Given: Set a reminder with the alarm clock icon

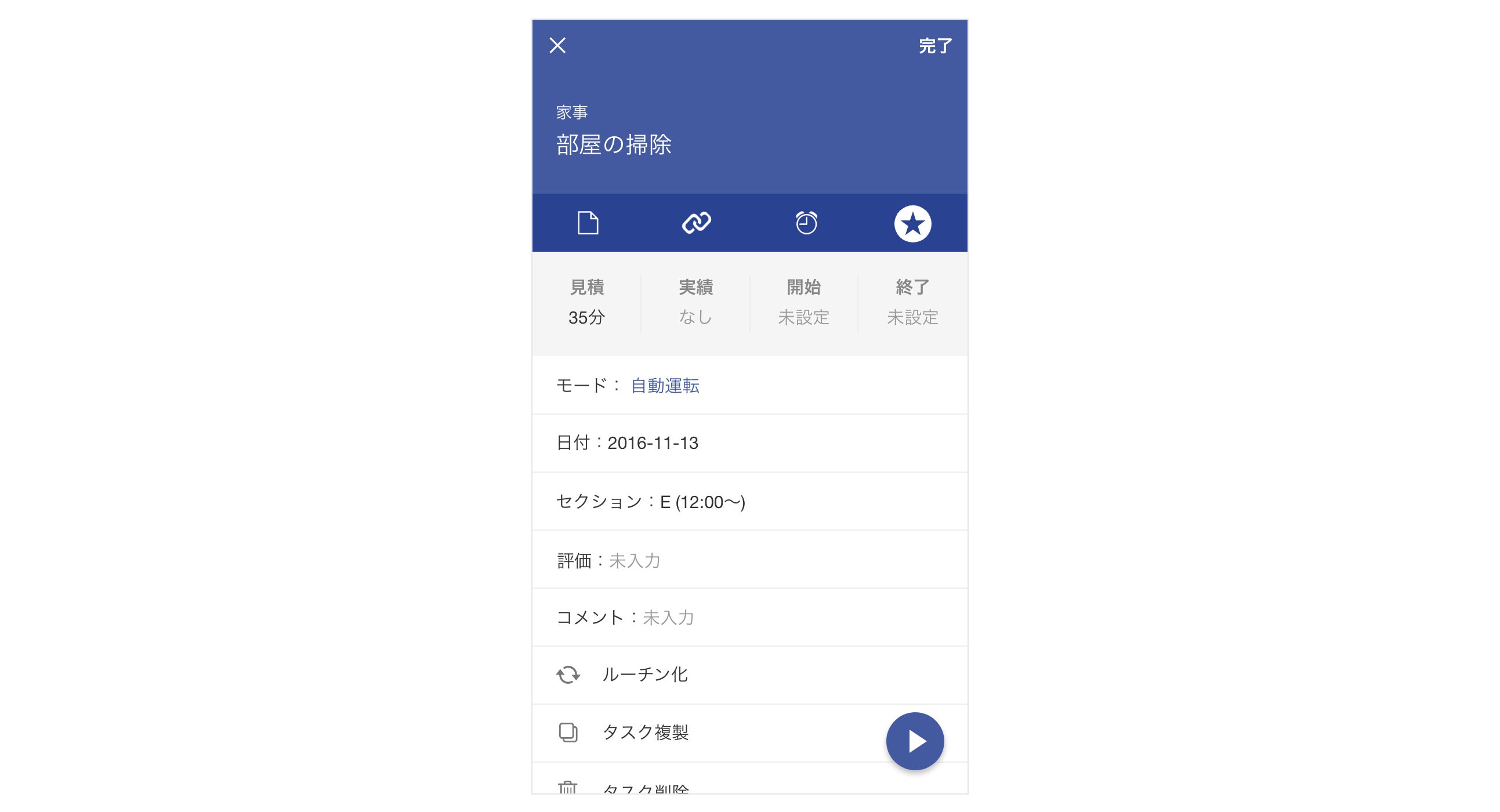Looking at the screenshot, I should tap(806, 223).
